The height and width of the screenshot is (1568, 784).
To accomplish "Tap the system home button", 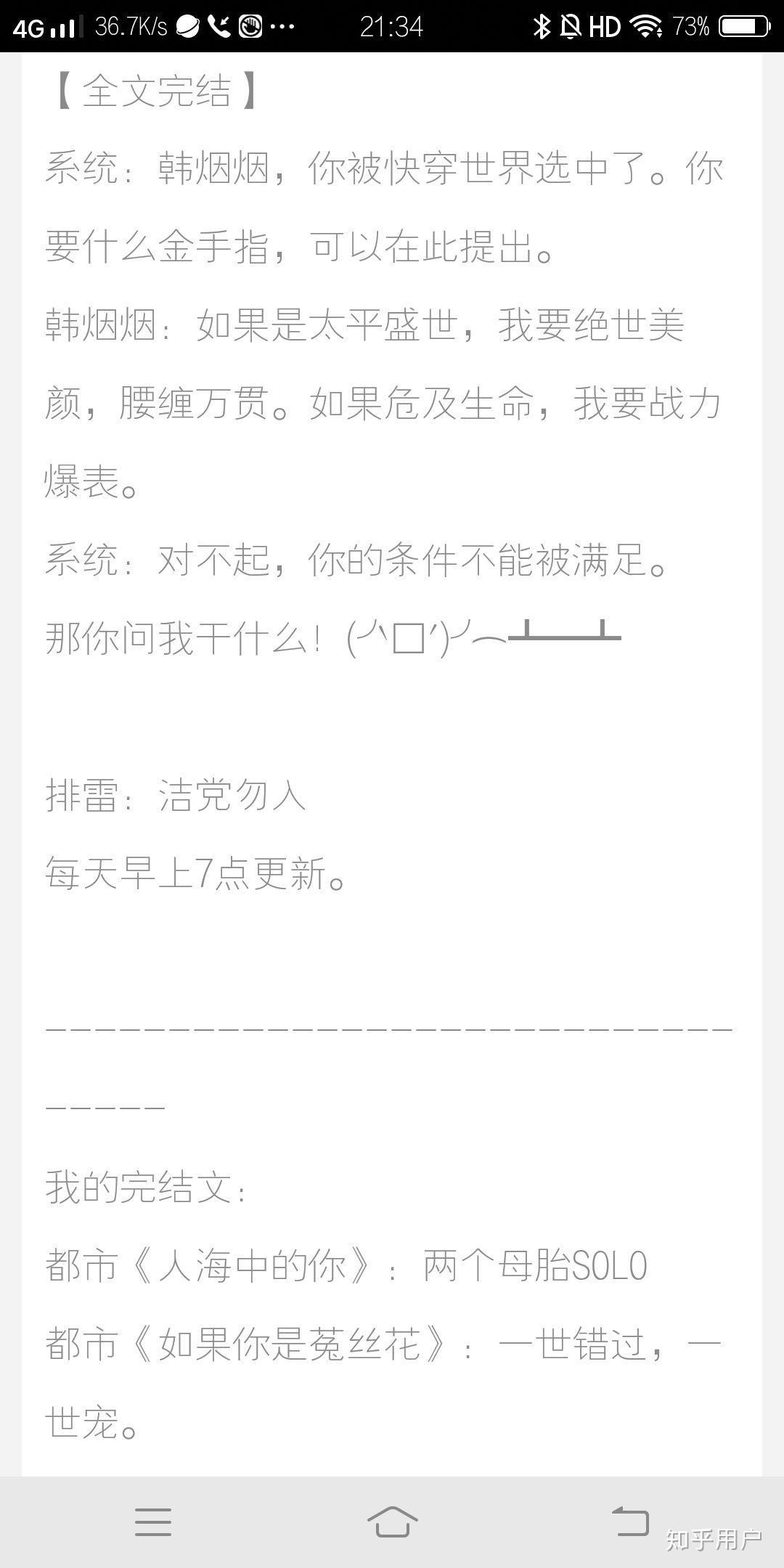I will coord(392,1521).
